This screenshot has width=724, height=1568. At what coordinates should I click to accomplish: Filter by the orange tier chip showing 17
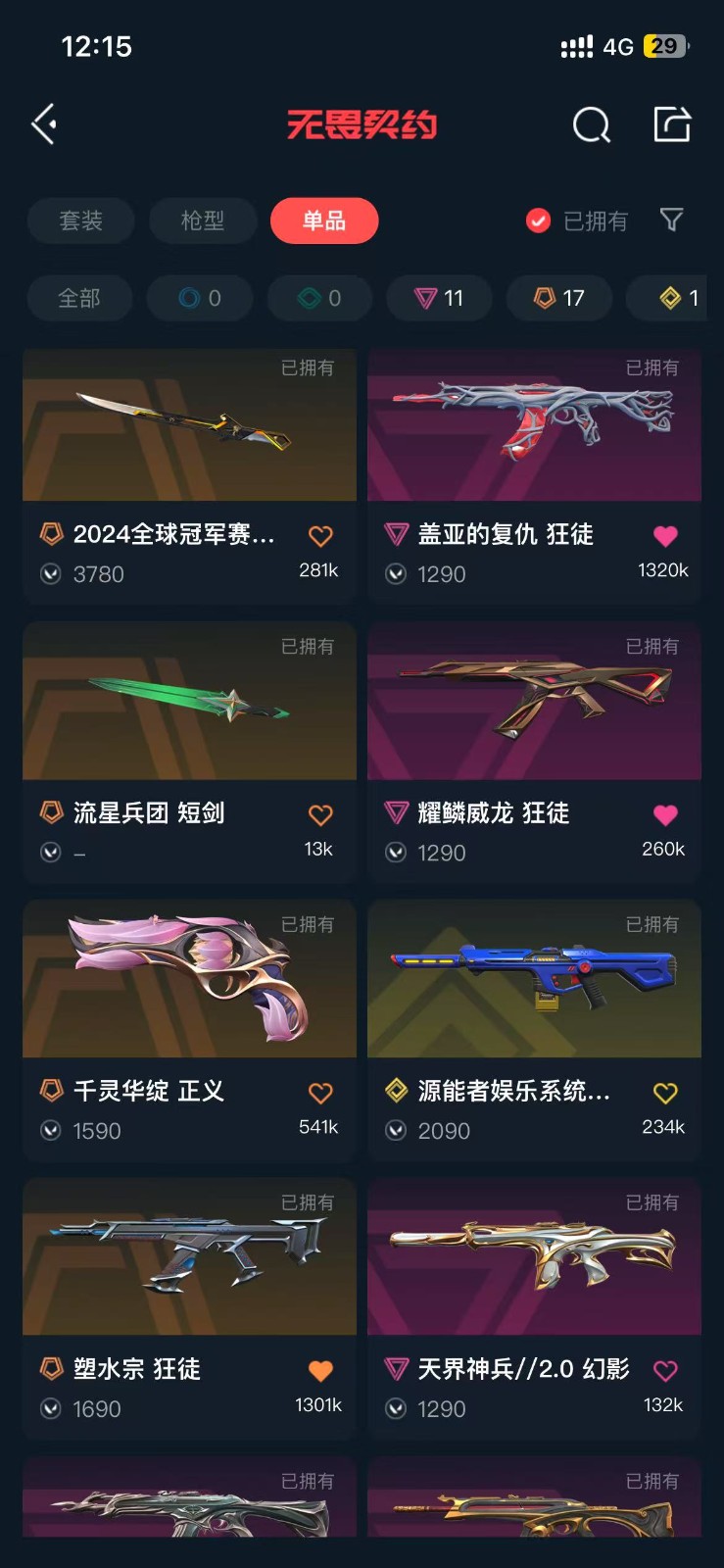(558, 298)
